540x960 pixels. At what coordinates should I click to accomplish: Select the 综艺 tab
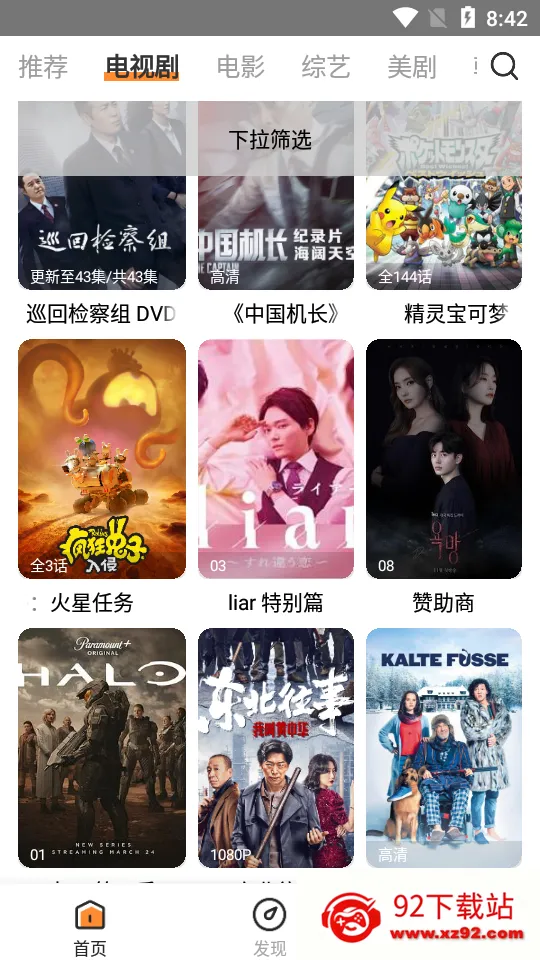pos(326,66)
